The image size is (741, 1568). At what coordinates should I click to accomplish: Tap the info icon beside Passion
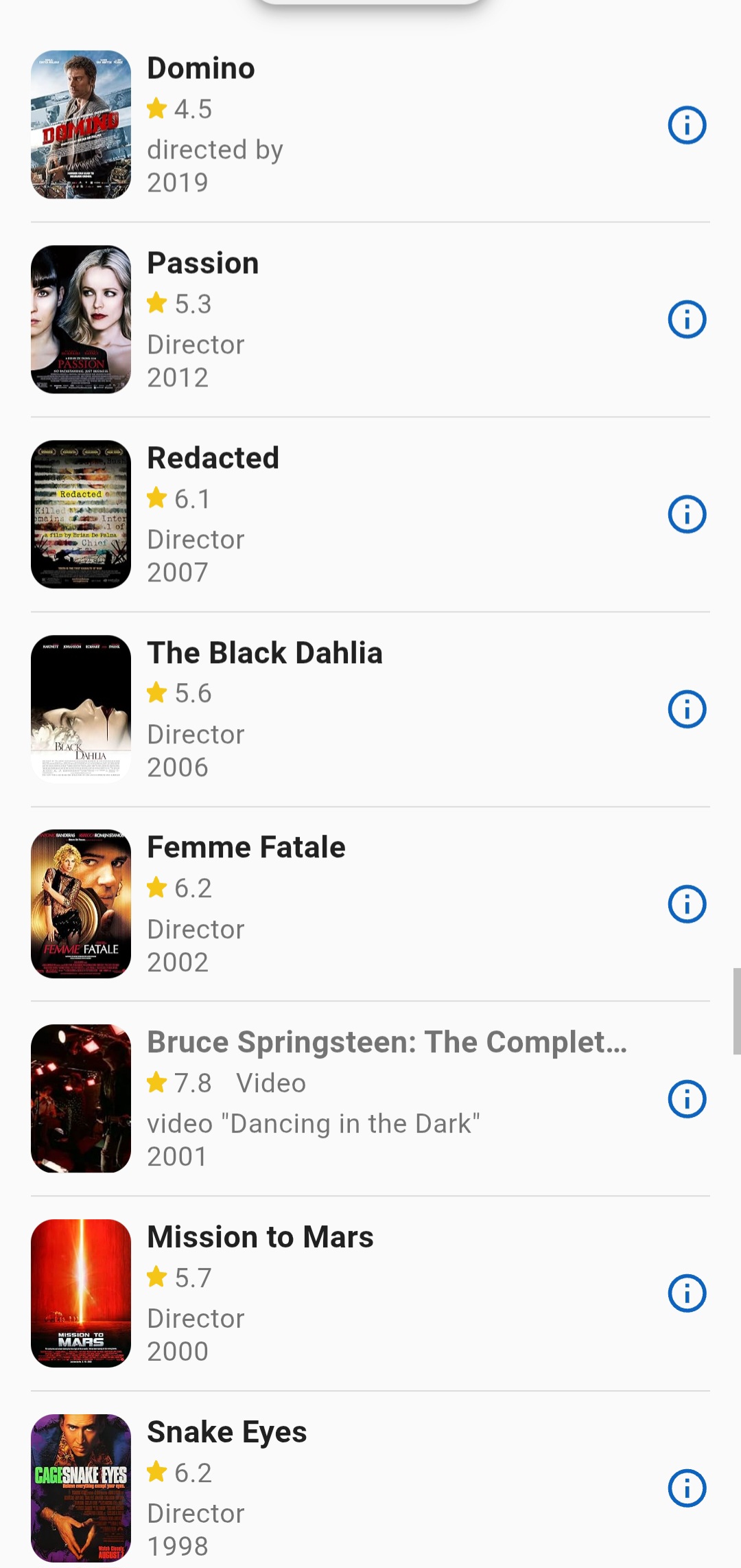pos(687,320)
